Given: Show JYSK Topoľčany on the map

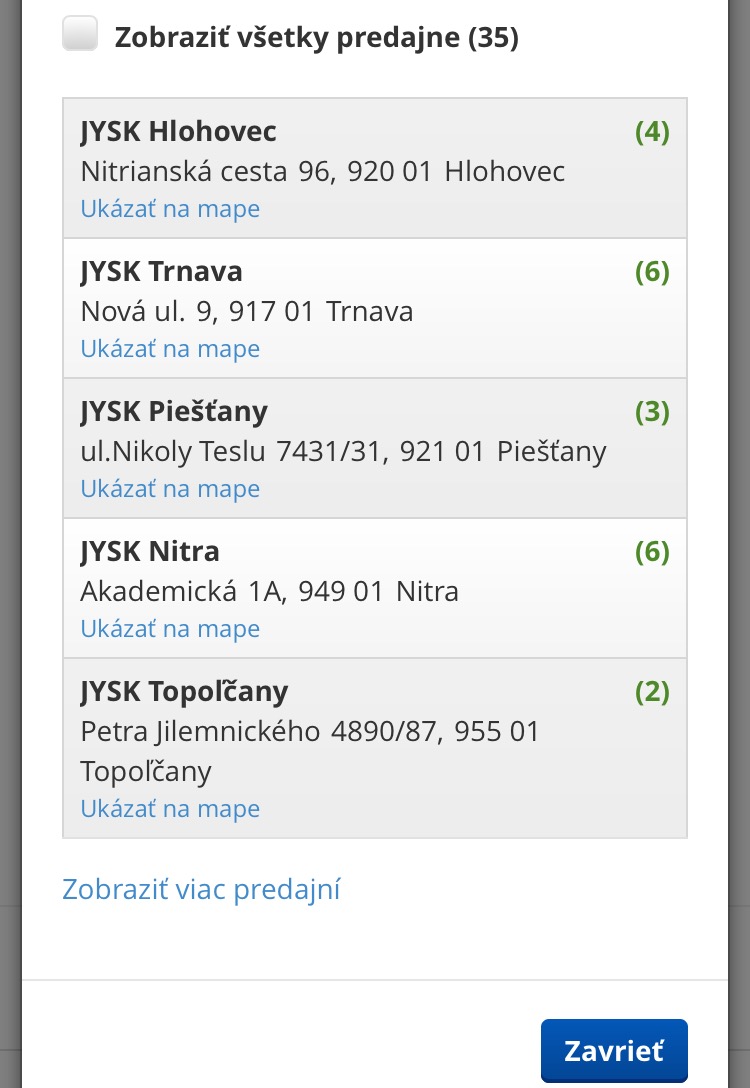Looking at the screenshot, I should (170, 809).
